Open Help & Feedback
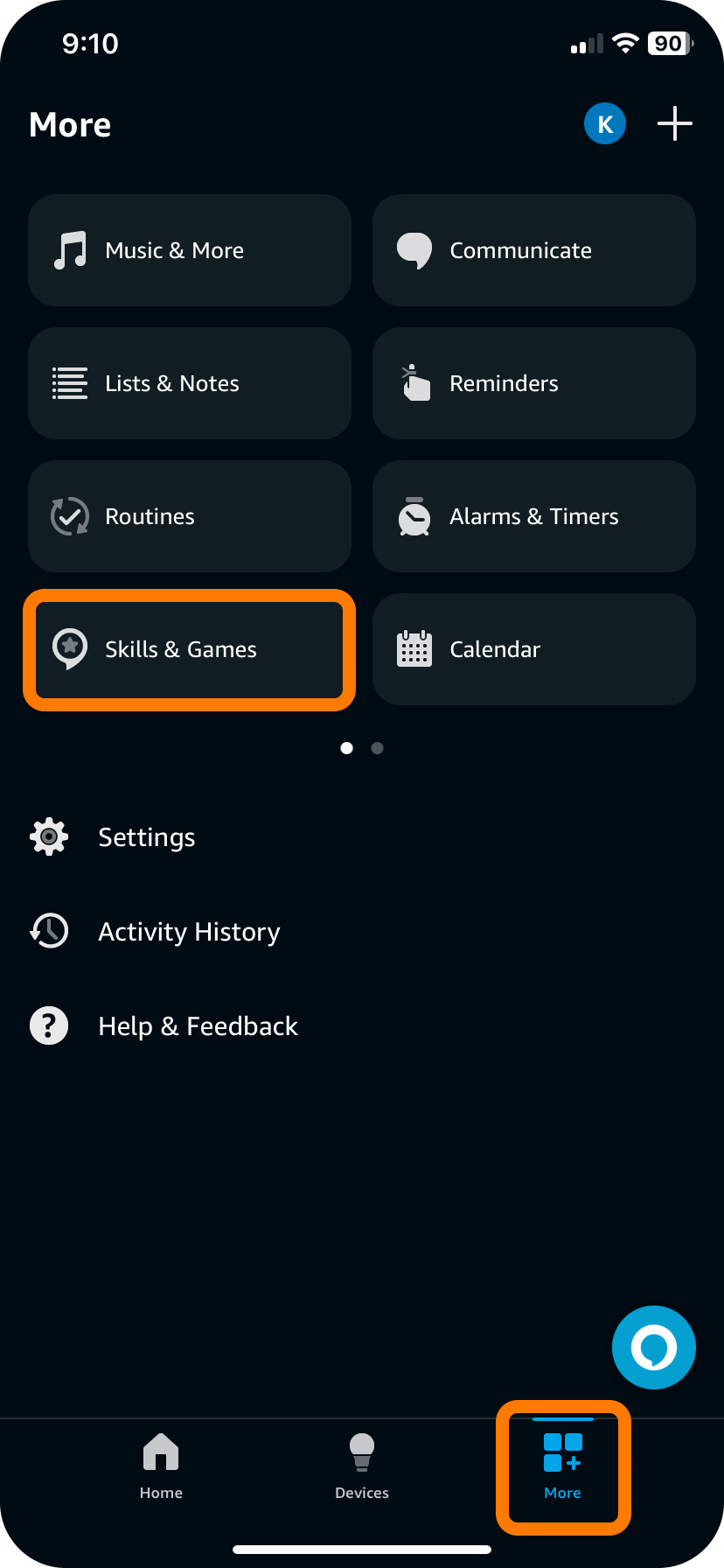This screenshot has height=1568, width=724. [197, 1026]
